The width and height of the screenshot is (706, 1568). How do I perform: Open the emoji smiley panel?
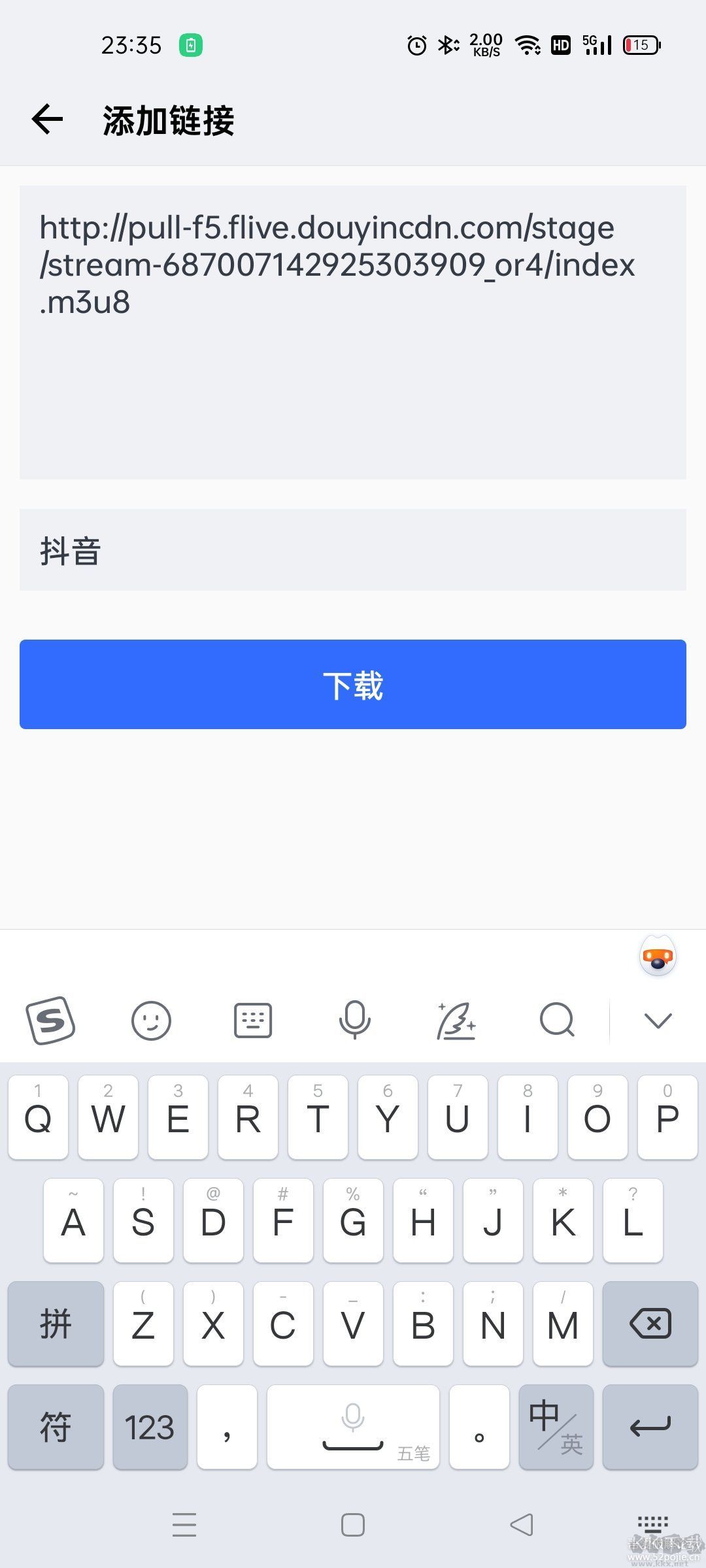click(x=151, y=1021)
